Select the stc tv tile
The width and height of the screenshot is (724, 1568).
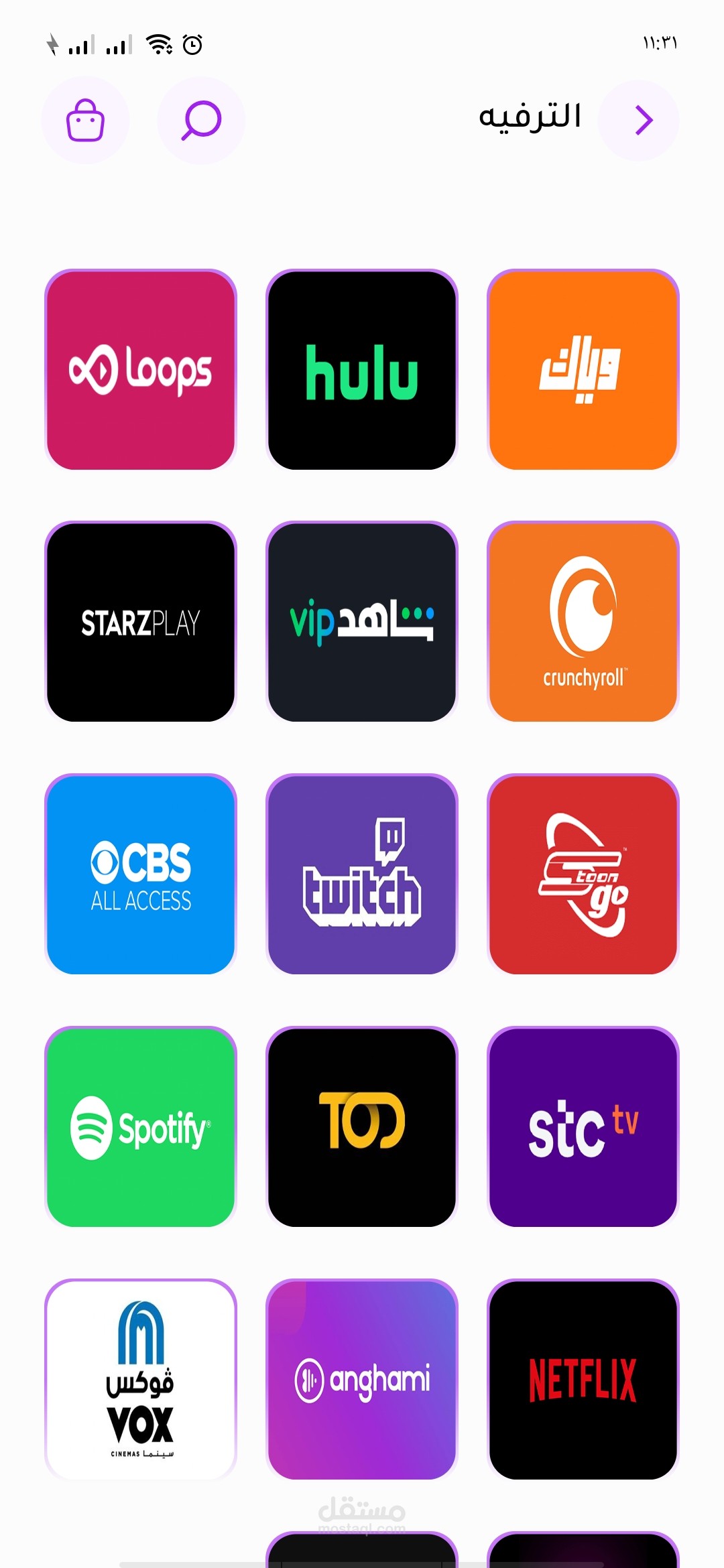click(x=583, y=1127)
